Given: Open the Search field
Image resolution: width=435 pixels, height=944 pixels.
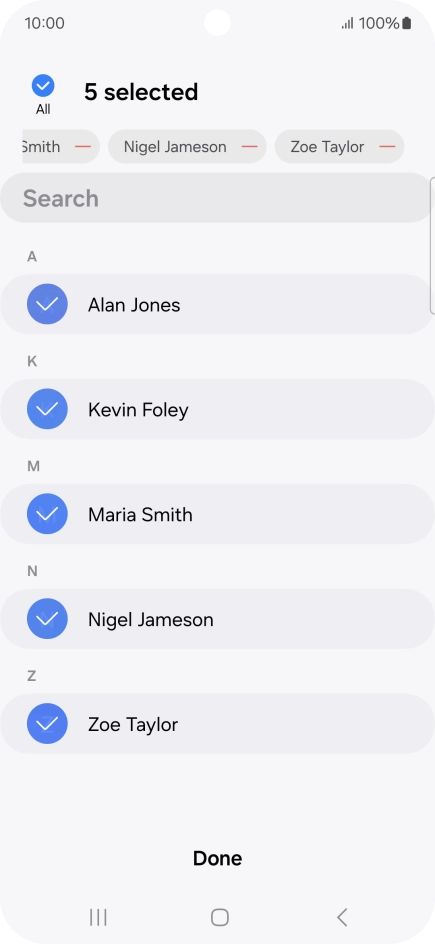Looking at the screenshot, I should tap(217, 198).
